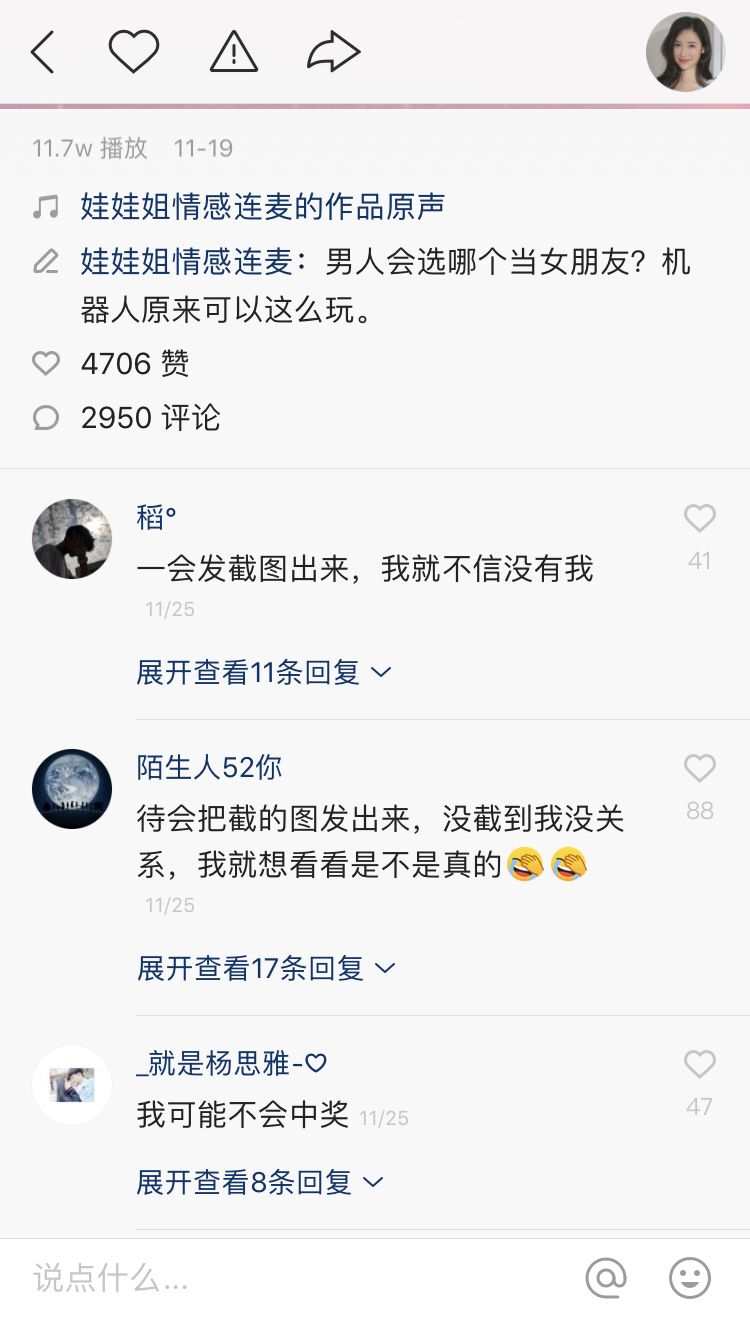Like 陌生人52你's comment heart
The height and width of the screenshot is (1334, 750).
coord(700,768)
